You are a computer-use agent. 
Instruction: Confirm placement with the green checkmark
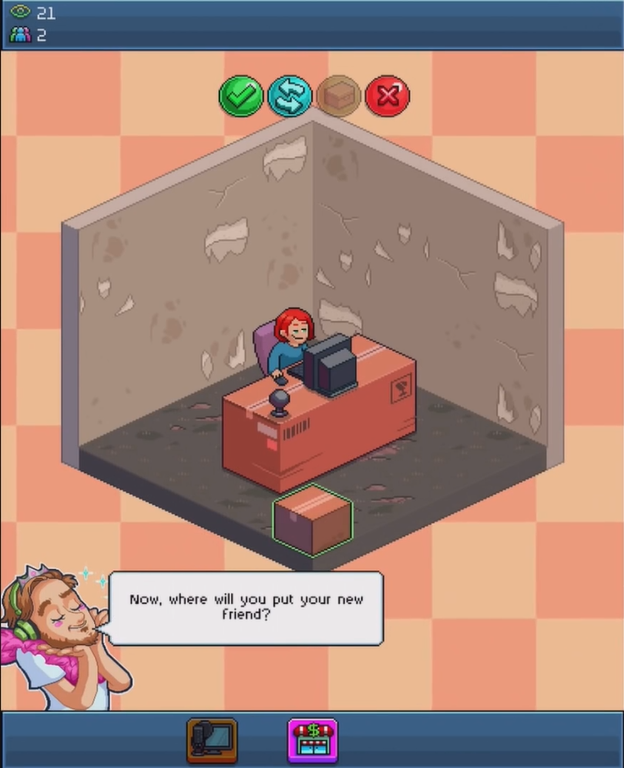pos(241,96)
